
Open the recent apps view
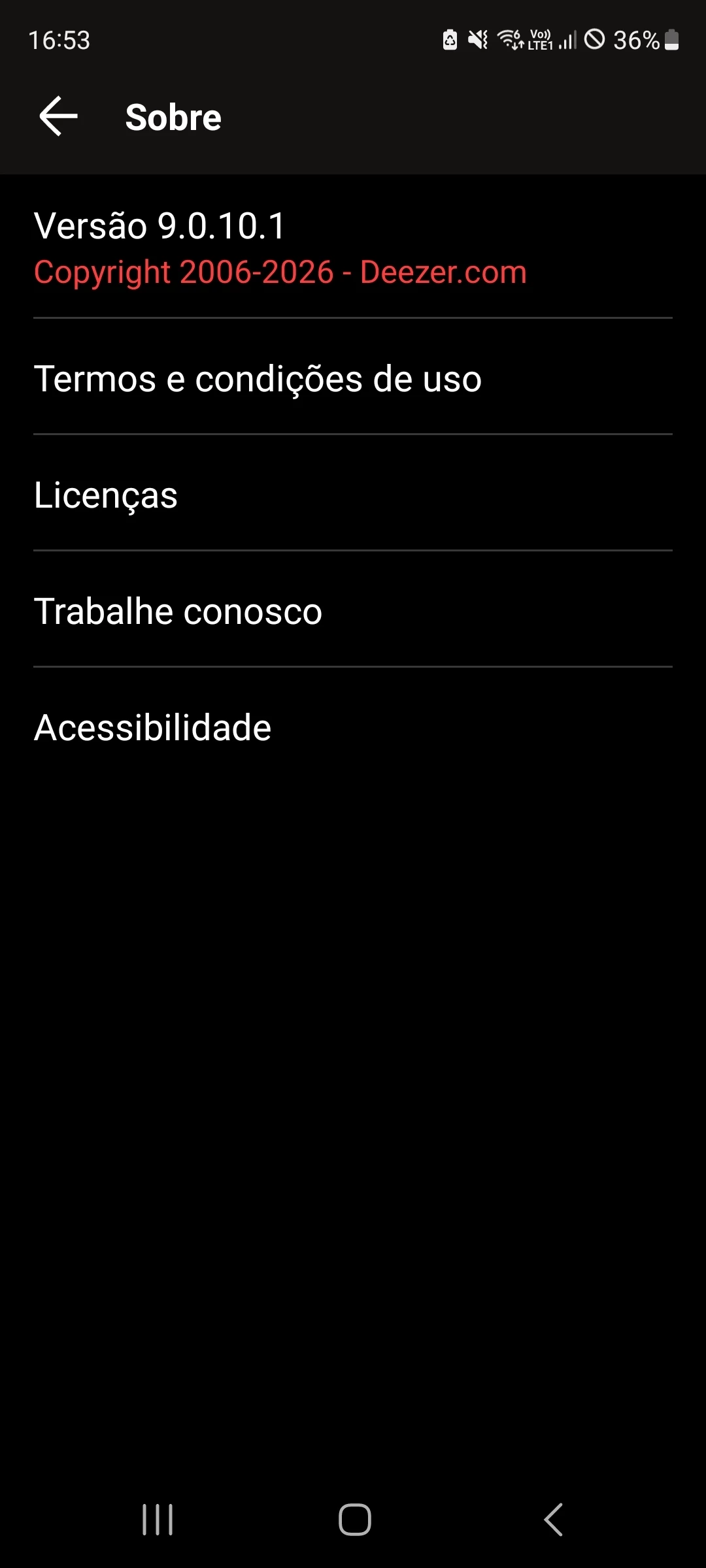coord(158,1520)
